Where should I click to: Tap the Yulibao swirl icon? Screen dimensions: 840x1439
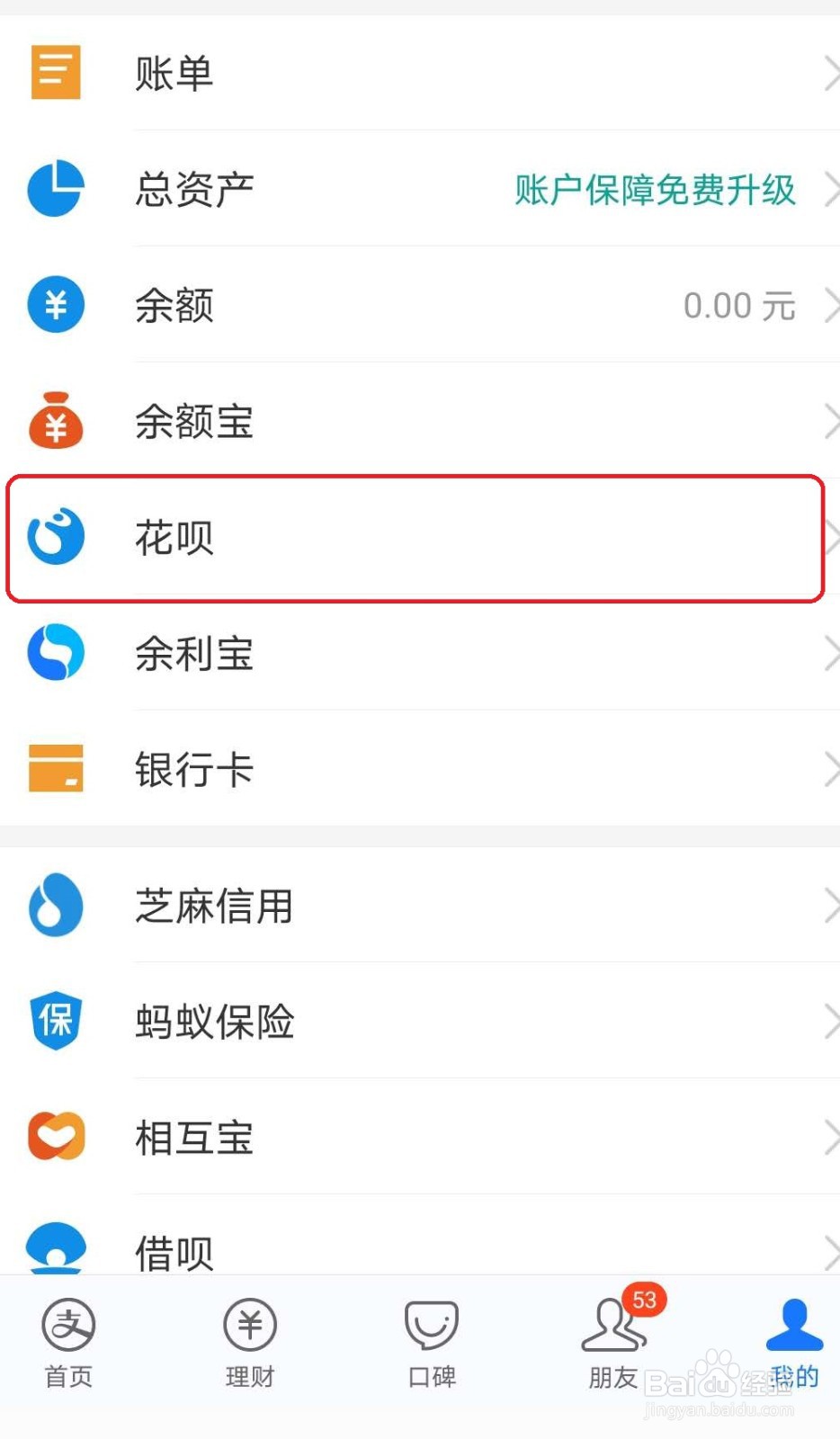(56, 654)
